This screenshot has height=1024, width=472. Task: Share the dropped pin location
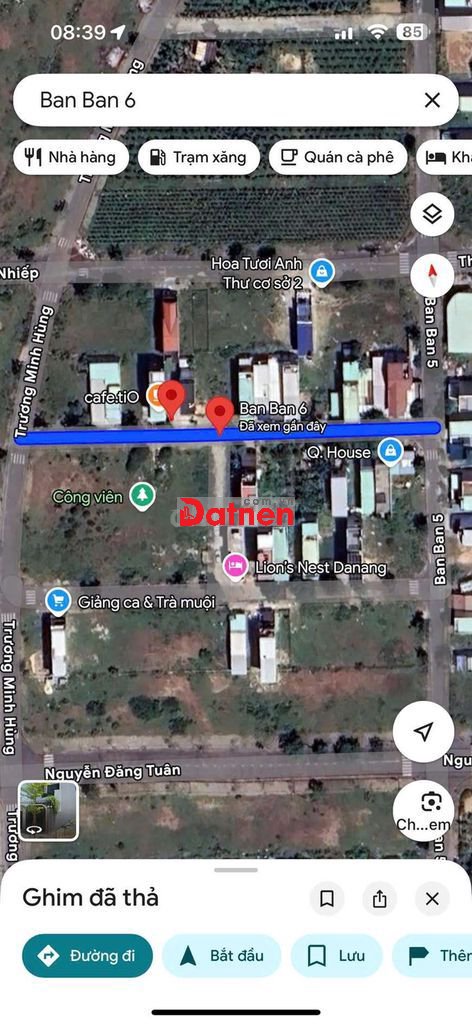tap(380, 899)
